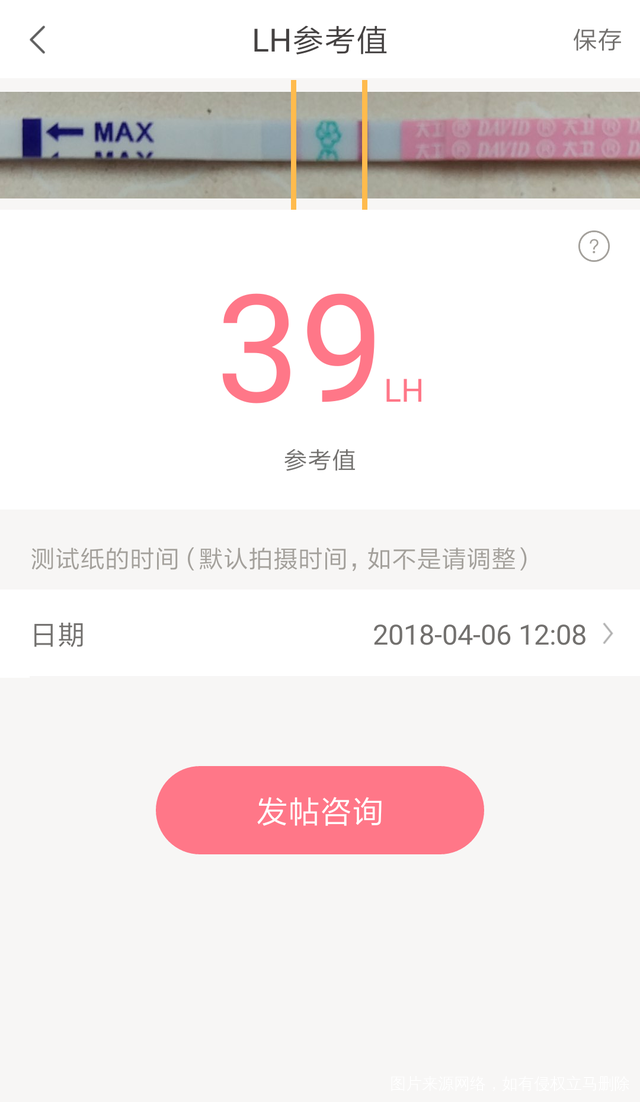Go back using the top-left arrow
The image size is (640, 1102).
pos(38,40)
